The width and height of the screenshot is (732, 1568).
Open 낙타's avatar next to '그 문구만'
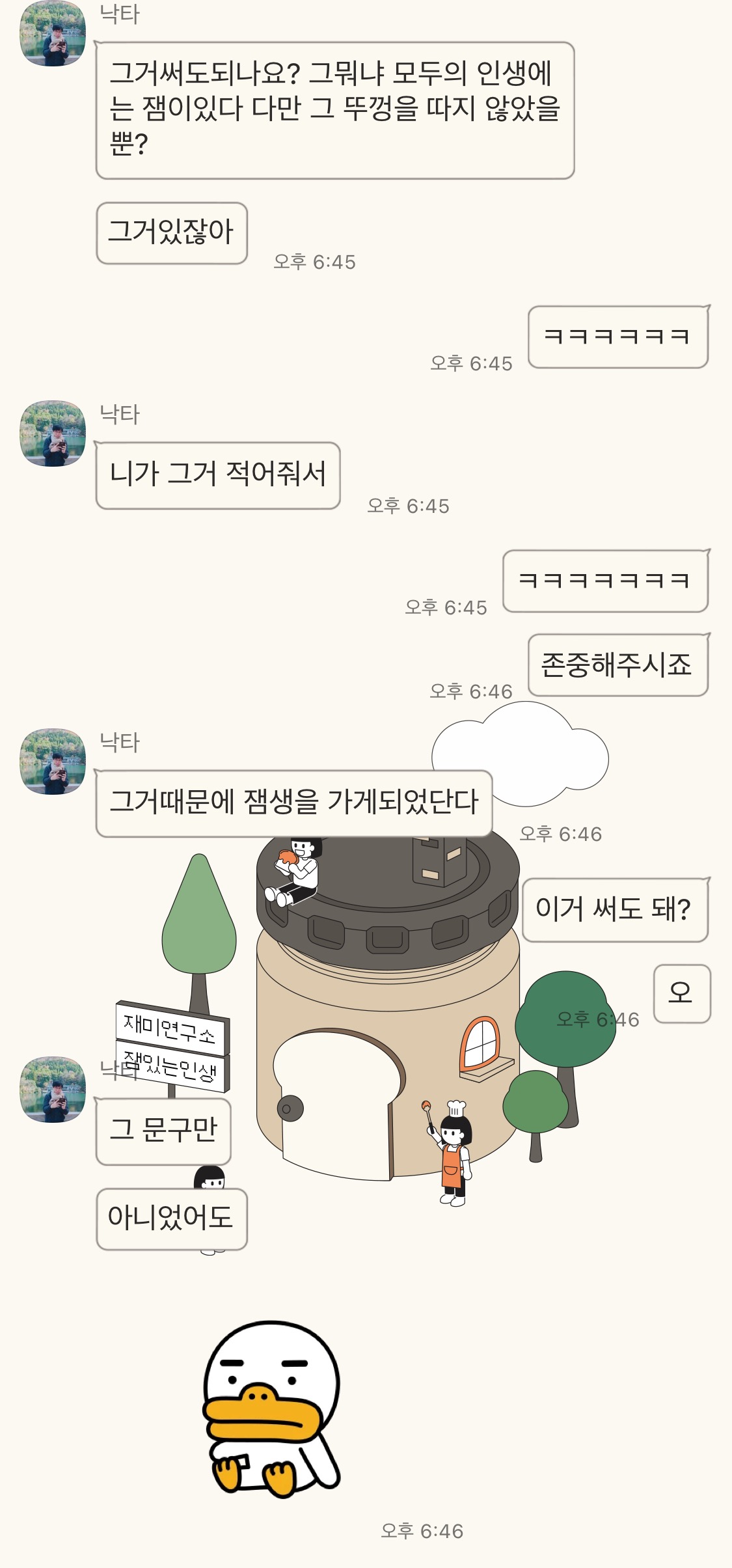point(53,1089)
